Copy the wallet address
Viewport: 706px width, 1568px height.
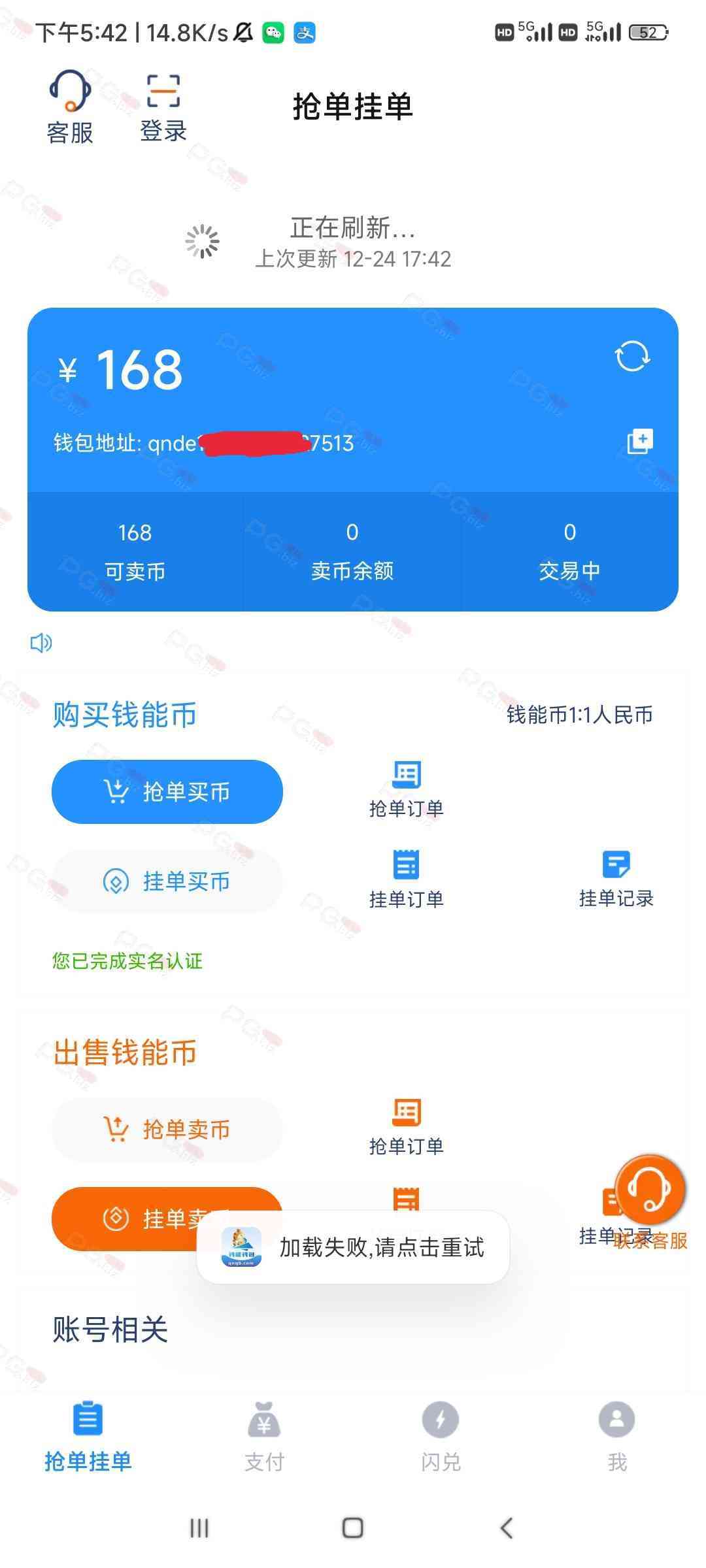point(639,442)
